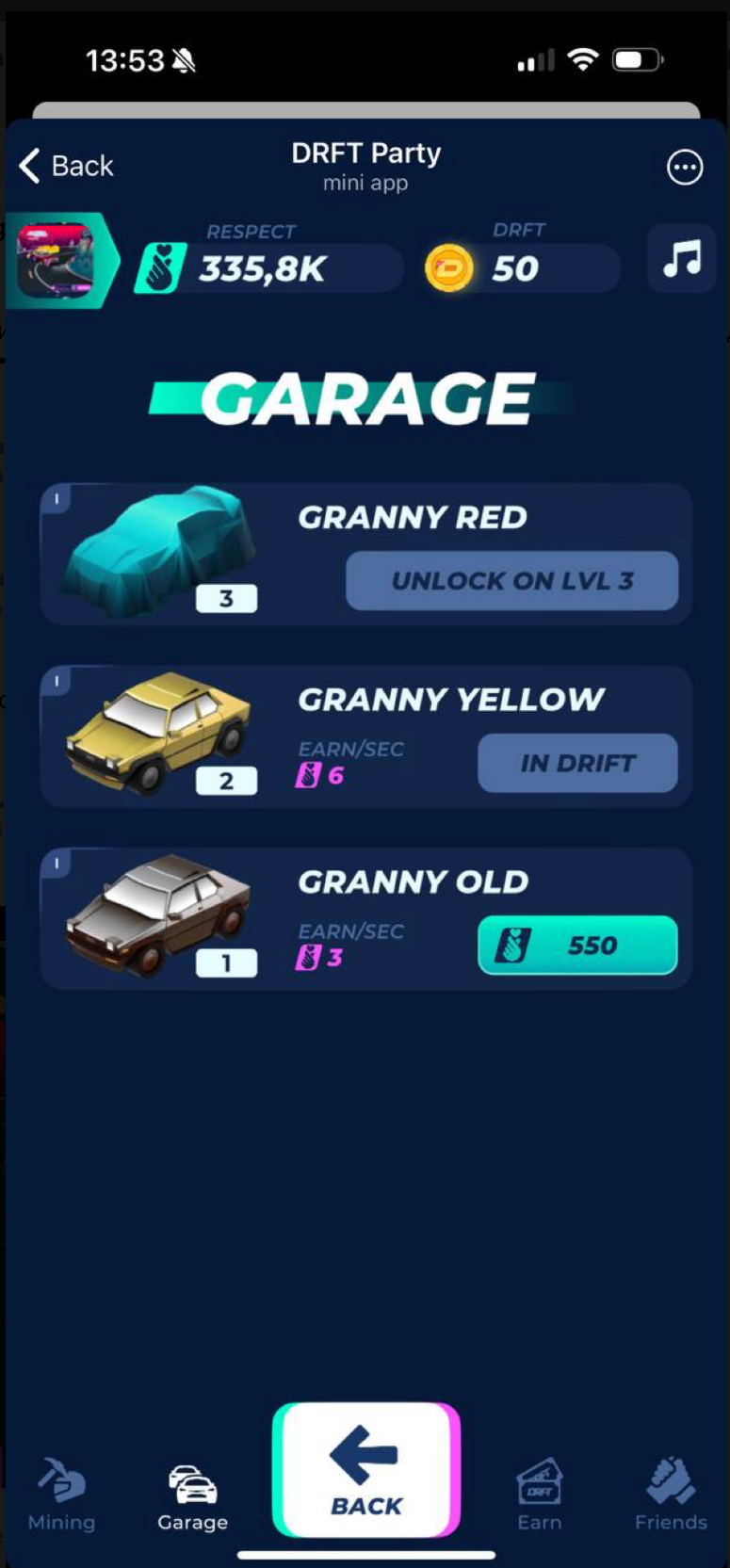Tap the large center BACK button
Viewport: 730px width, 1568px height.
pyautogui.click(x=365, y=1469)
